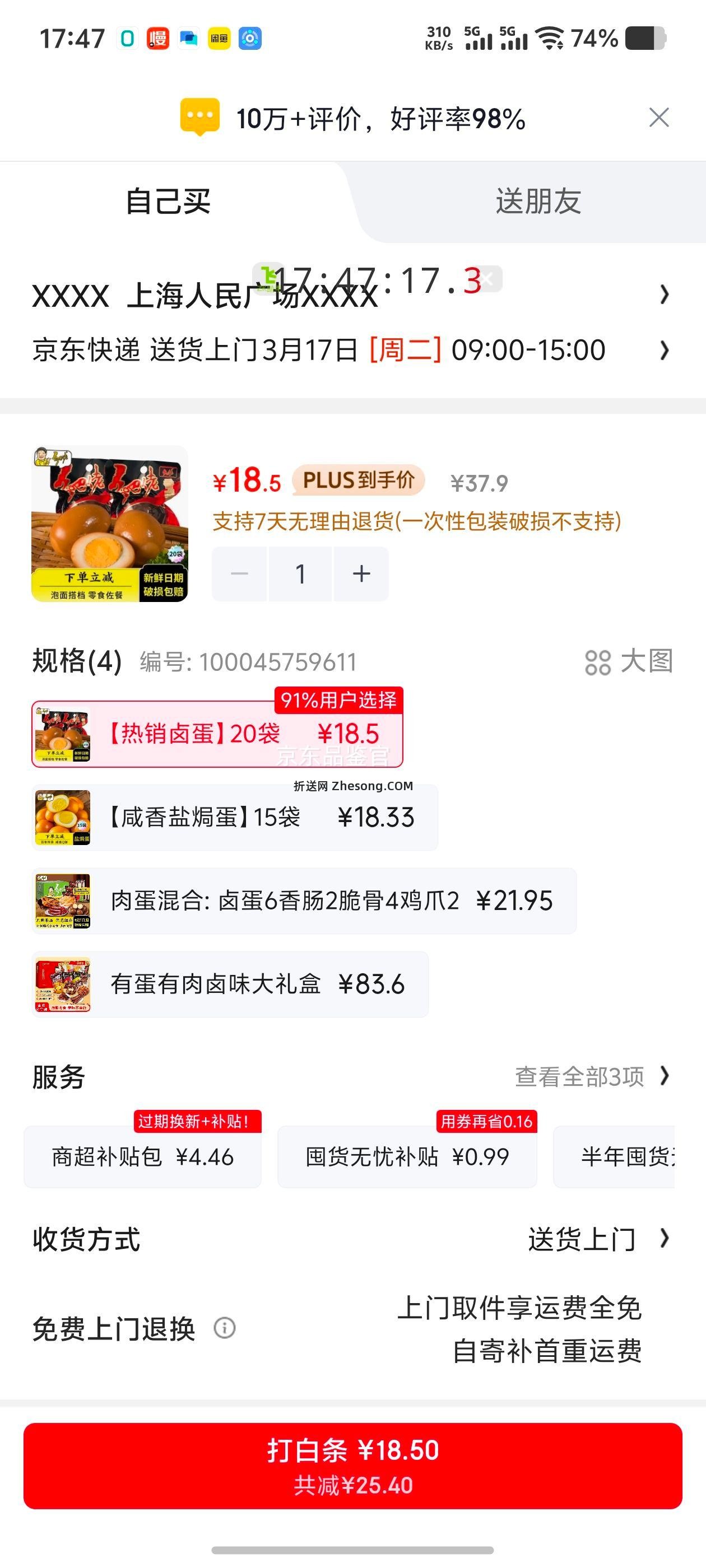
Task: Tap info icon beside 免费上门退换
Action: [225, 1329]
